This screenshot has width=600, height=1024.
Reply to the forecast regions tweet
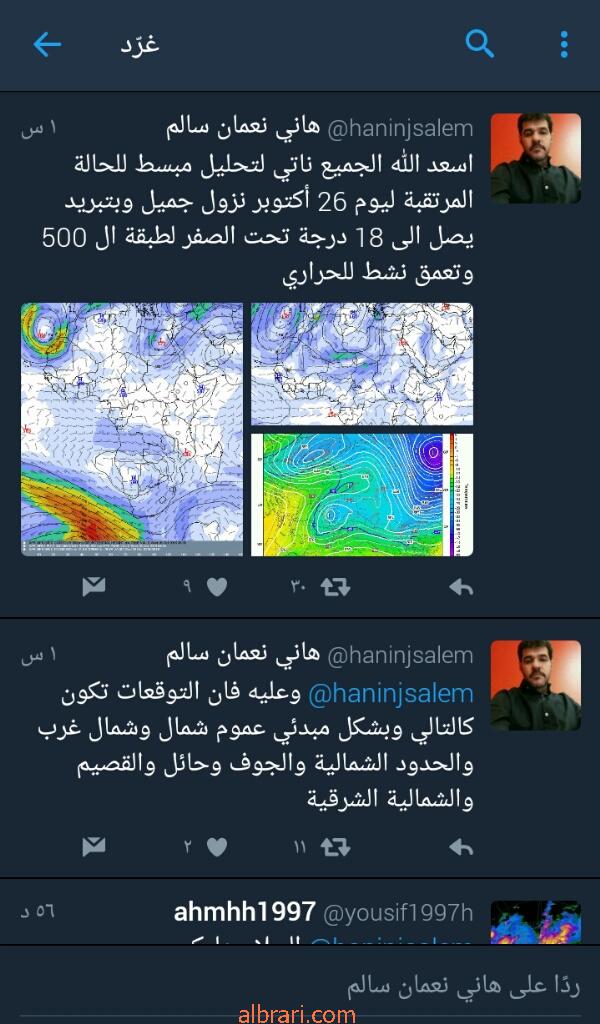point(461,847)
